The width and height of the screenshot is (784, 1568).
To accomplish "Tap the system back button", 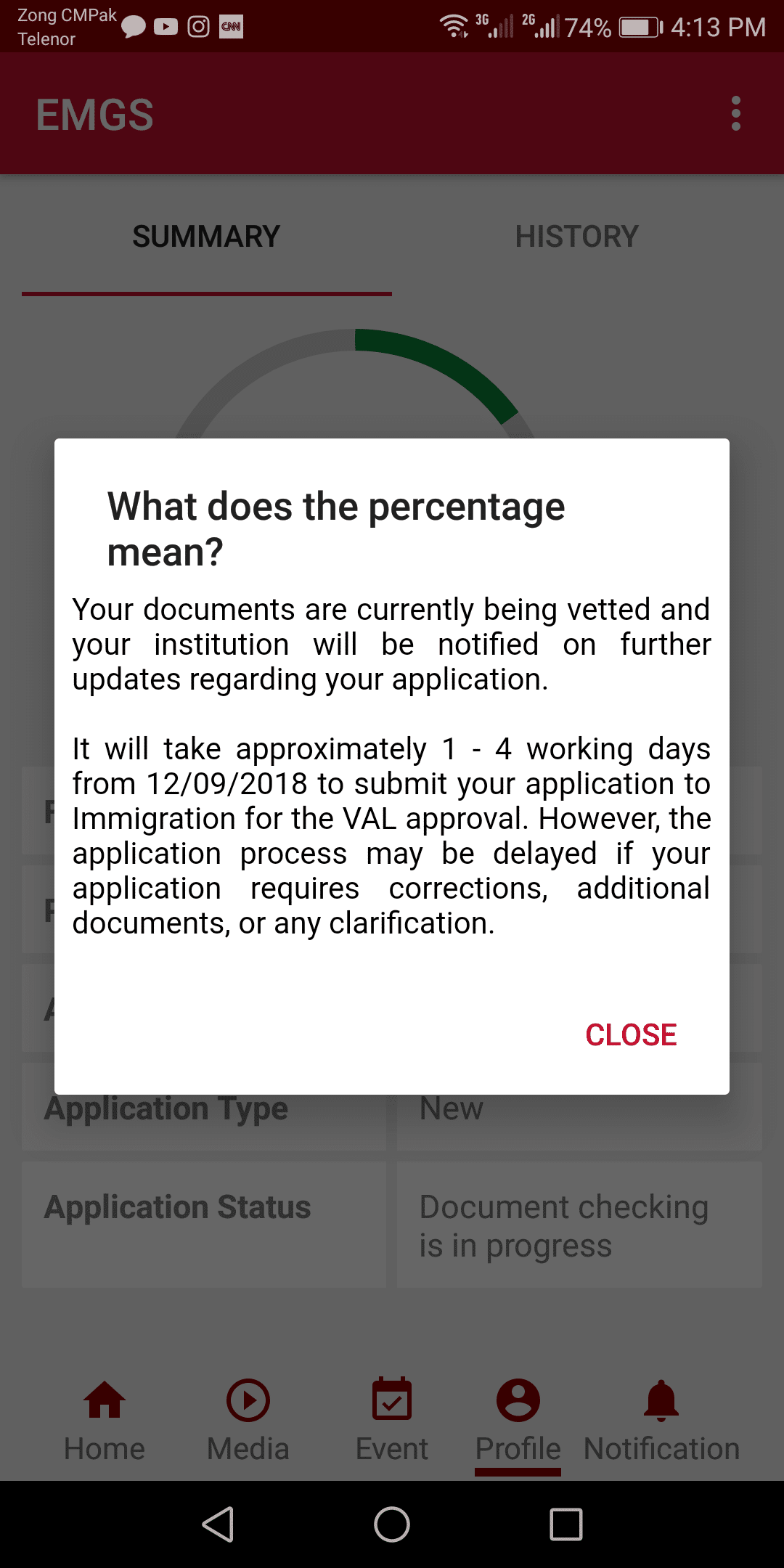I will tap(218, 1524).
